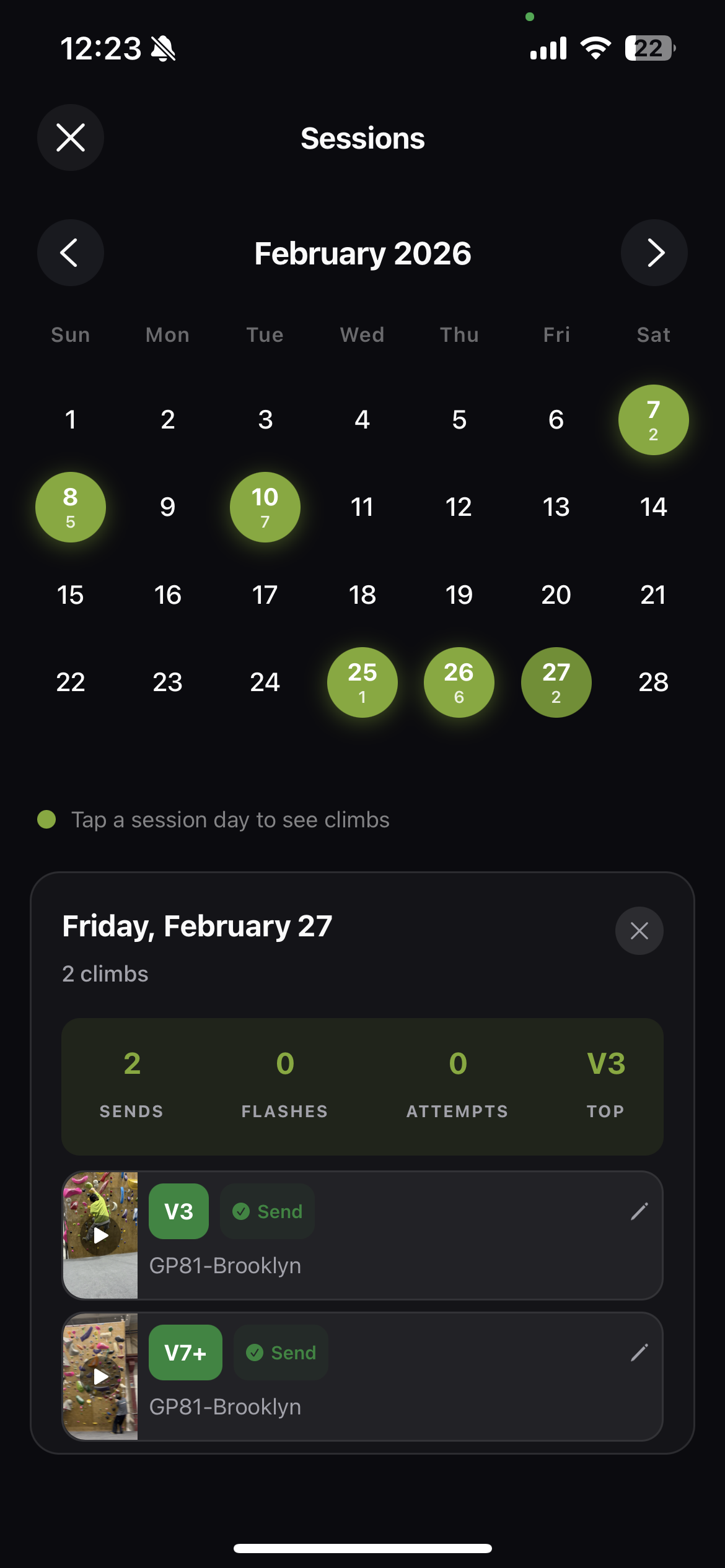Go to the previous month
Viewport: 725px width, 1568px height.
pos(71,253)
